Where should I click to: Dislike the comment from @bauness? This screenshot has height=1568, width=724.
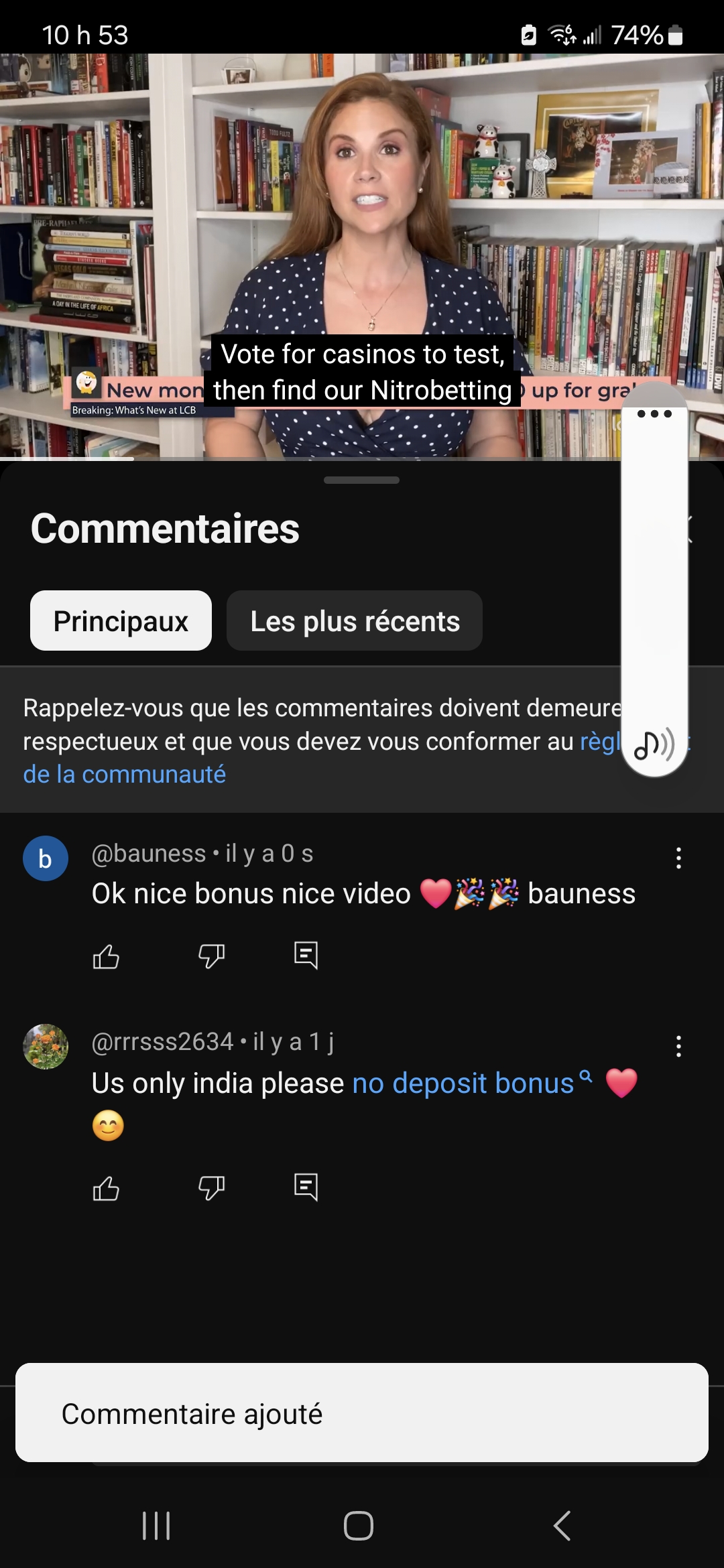[x=211, y=956]
